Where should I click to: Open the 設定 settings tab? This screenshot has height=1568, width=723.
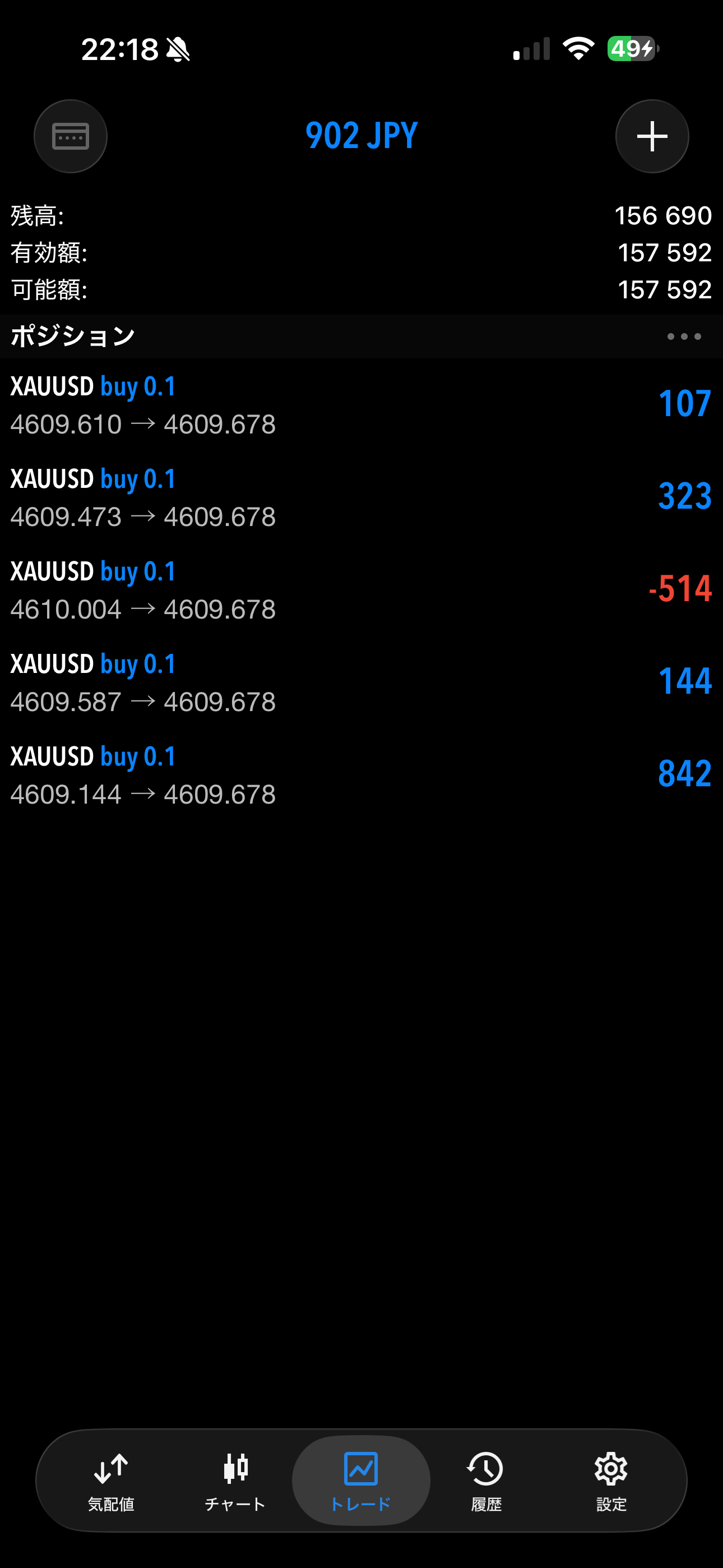[x=611, y=1481]
